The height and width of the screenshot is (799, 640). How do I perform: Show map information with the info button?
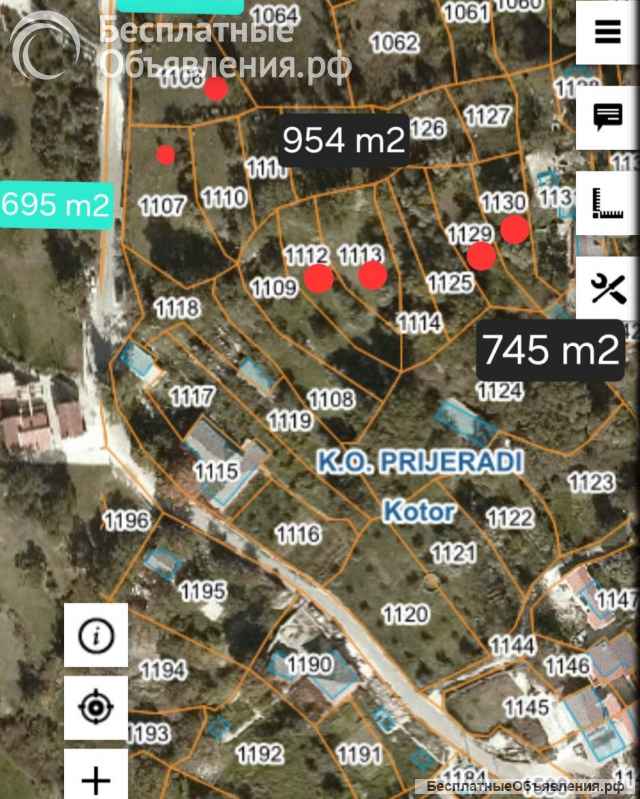(x=96, y=635)
